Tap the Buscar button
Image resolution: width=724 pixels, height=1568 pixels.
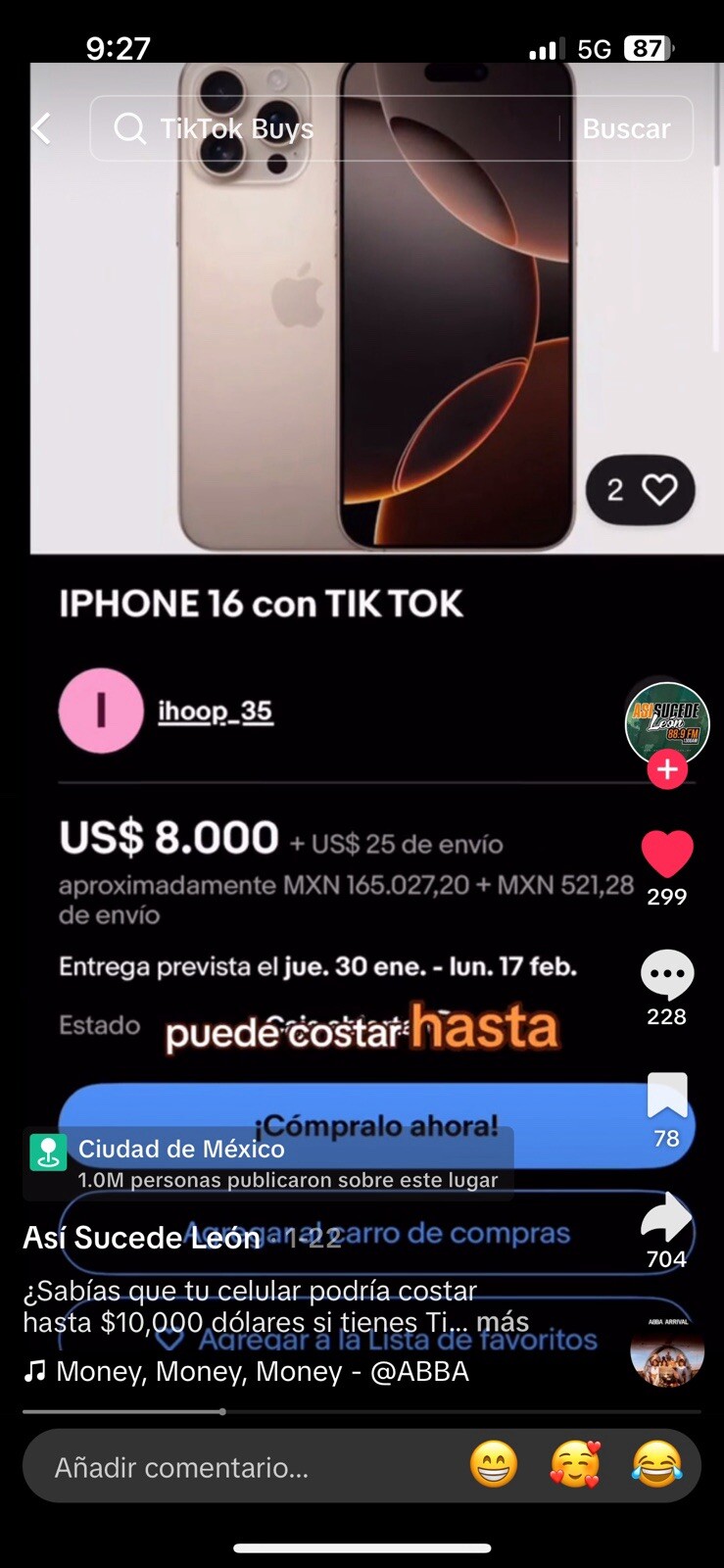pyautogui.click(x=626, y=128)
